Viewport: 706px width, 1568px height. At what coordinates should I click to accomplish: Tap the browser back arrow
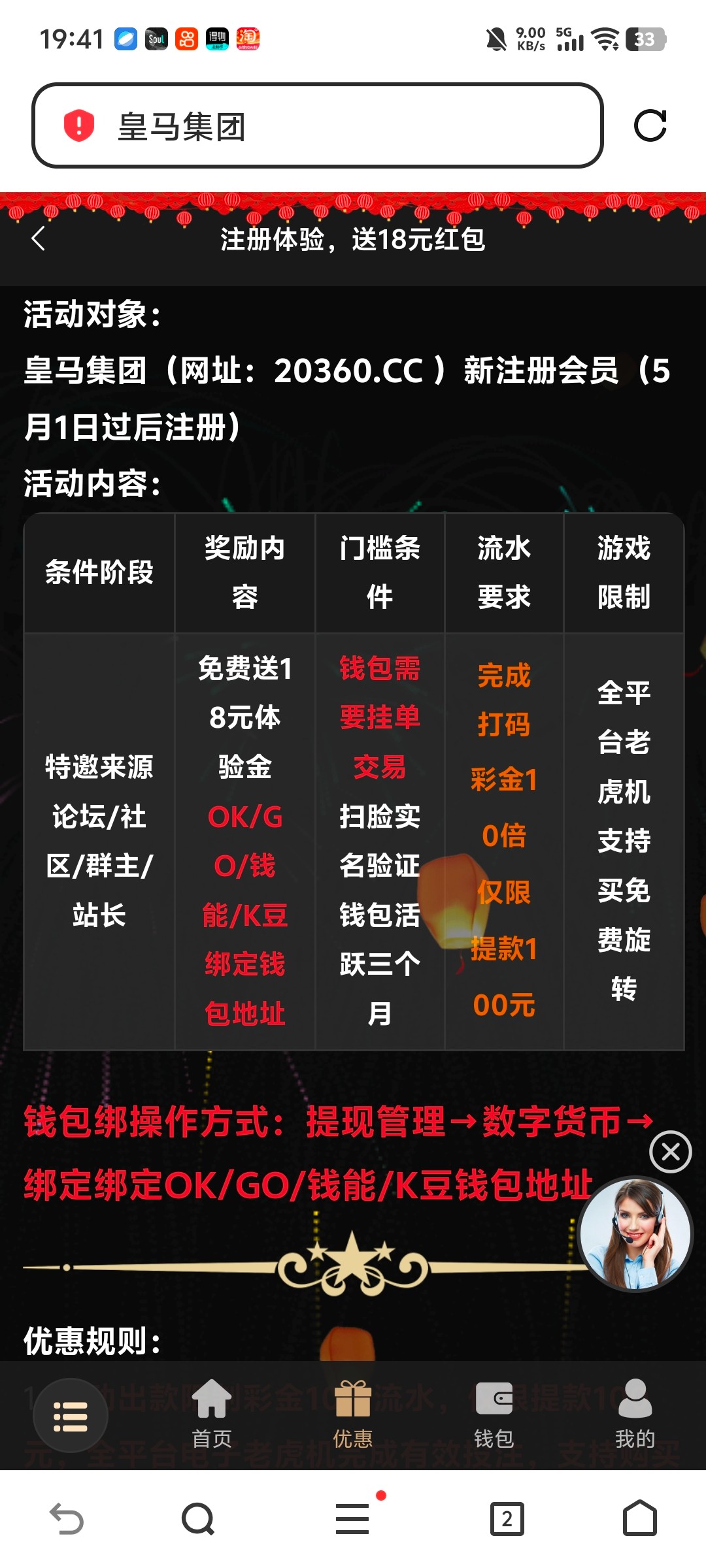pos(67,1518)
